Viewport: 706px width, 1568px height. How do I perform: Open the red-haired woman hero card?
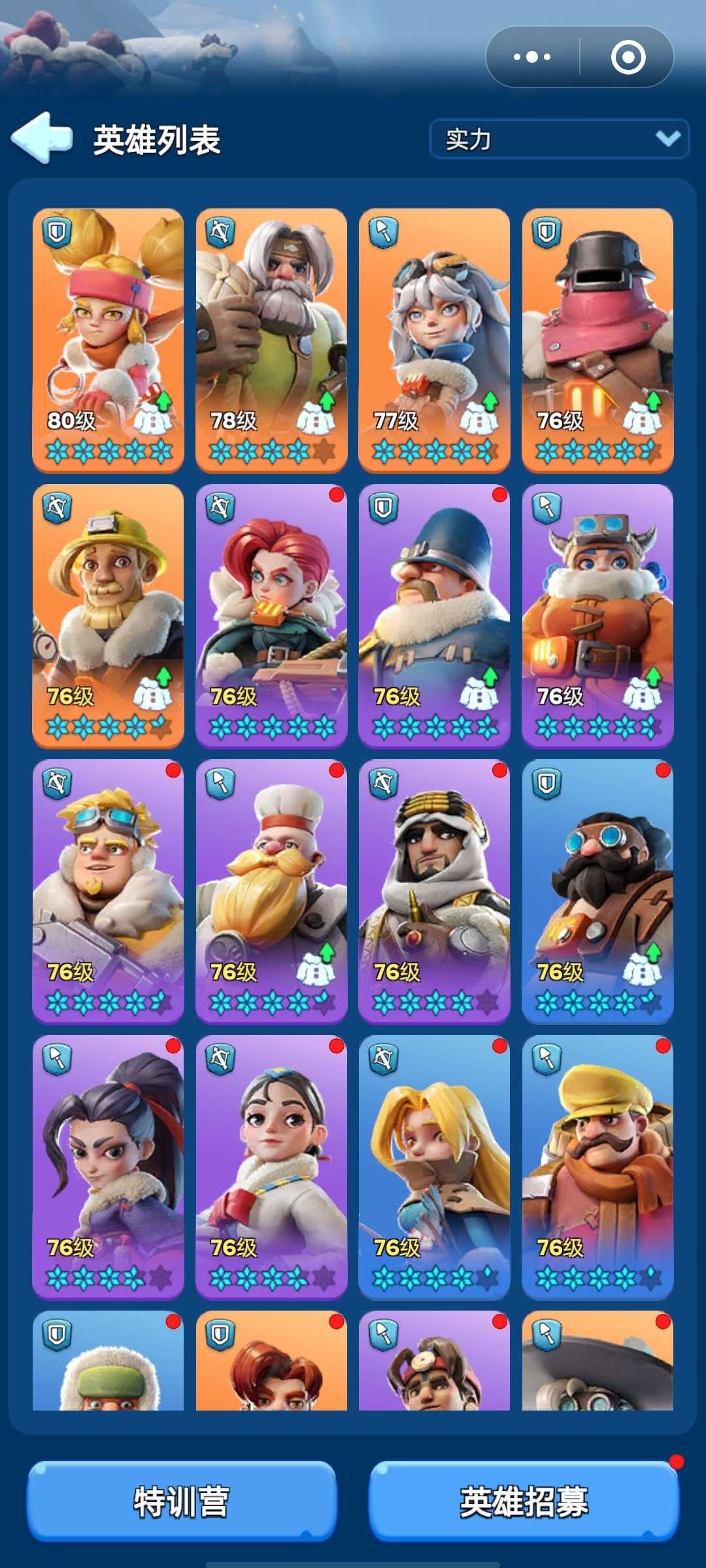tap(271, 615)
